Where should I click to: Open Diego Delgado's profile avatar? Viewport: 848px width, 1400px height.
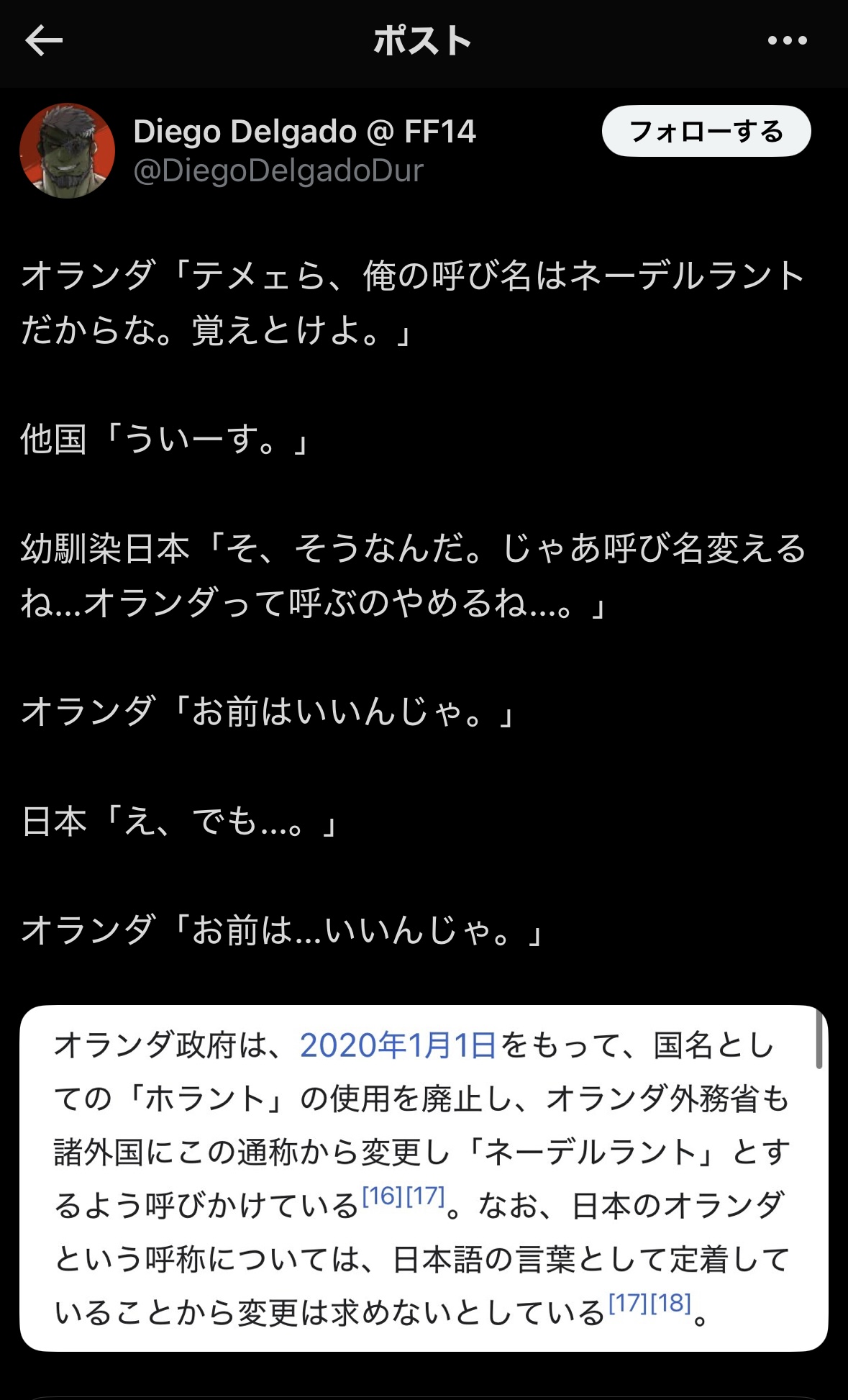coord(68,150)
